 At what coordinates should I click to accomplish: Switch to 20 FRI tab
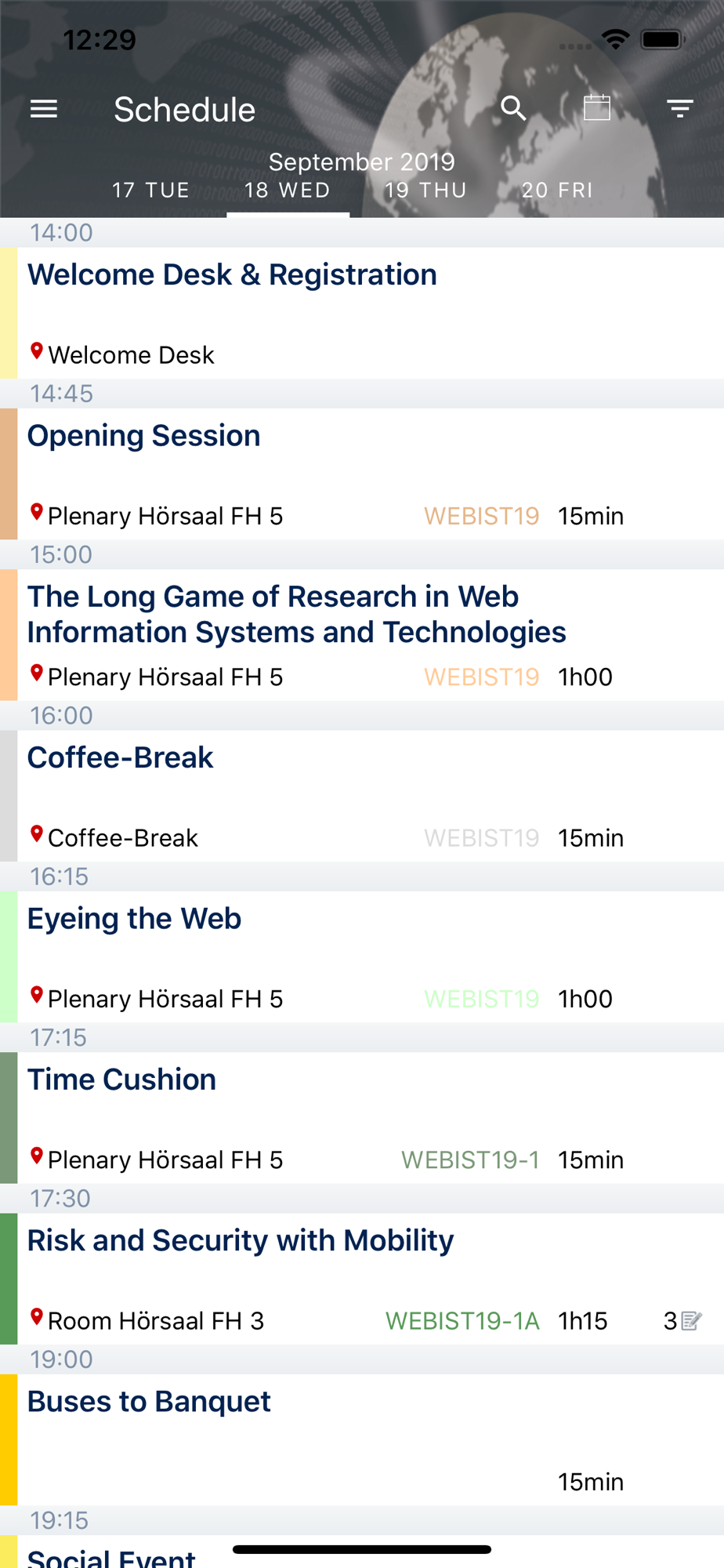click(x=557, y=191)
